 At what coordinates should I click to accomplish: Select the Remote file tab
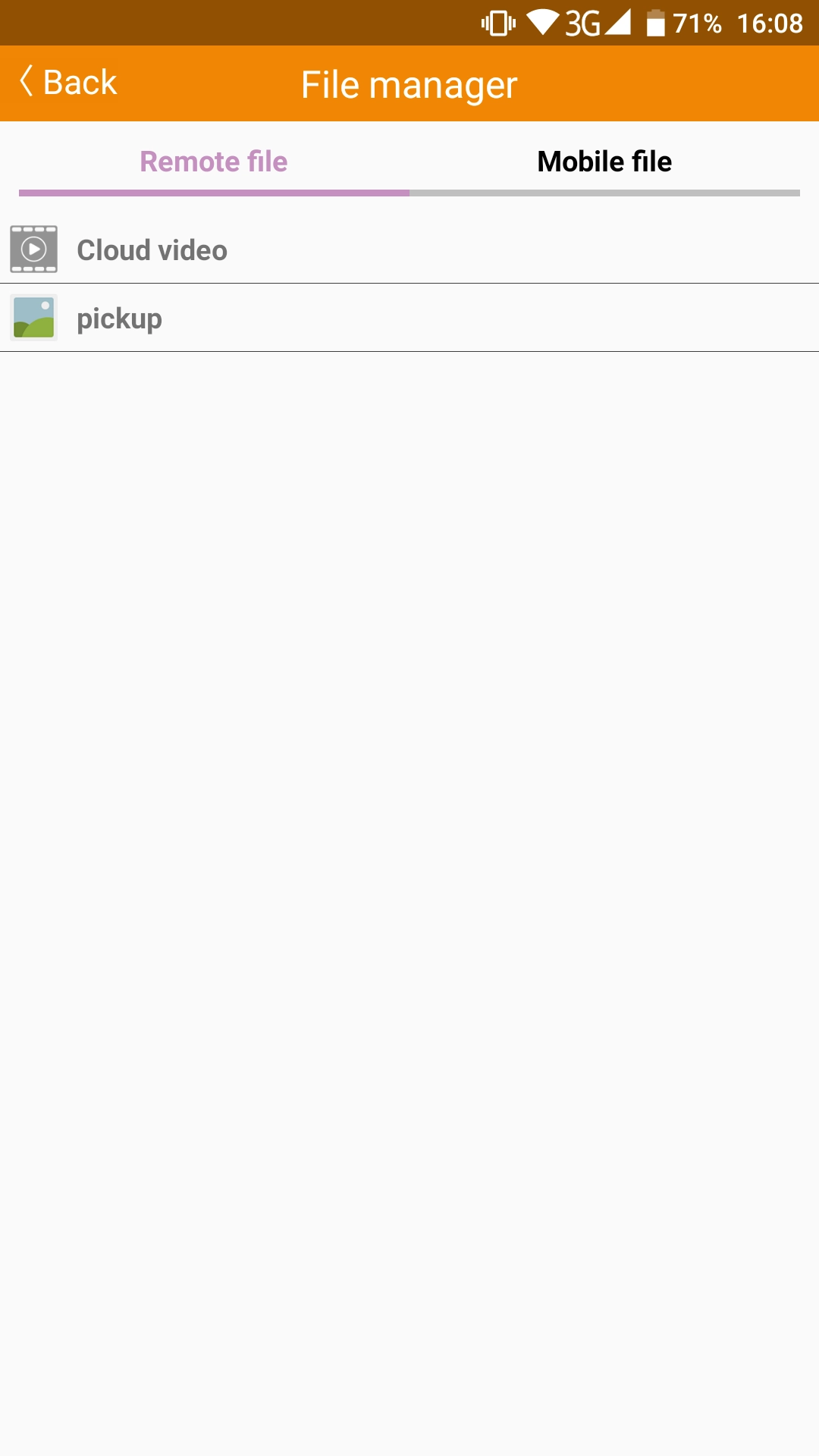point(213,162)
